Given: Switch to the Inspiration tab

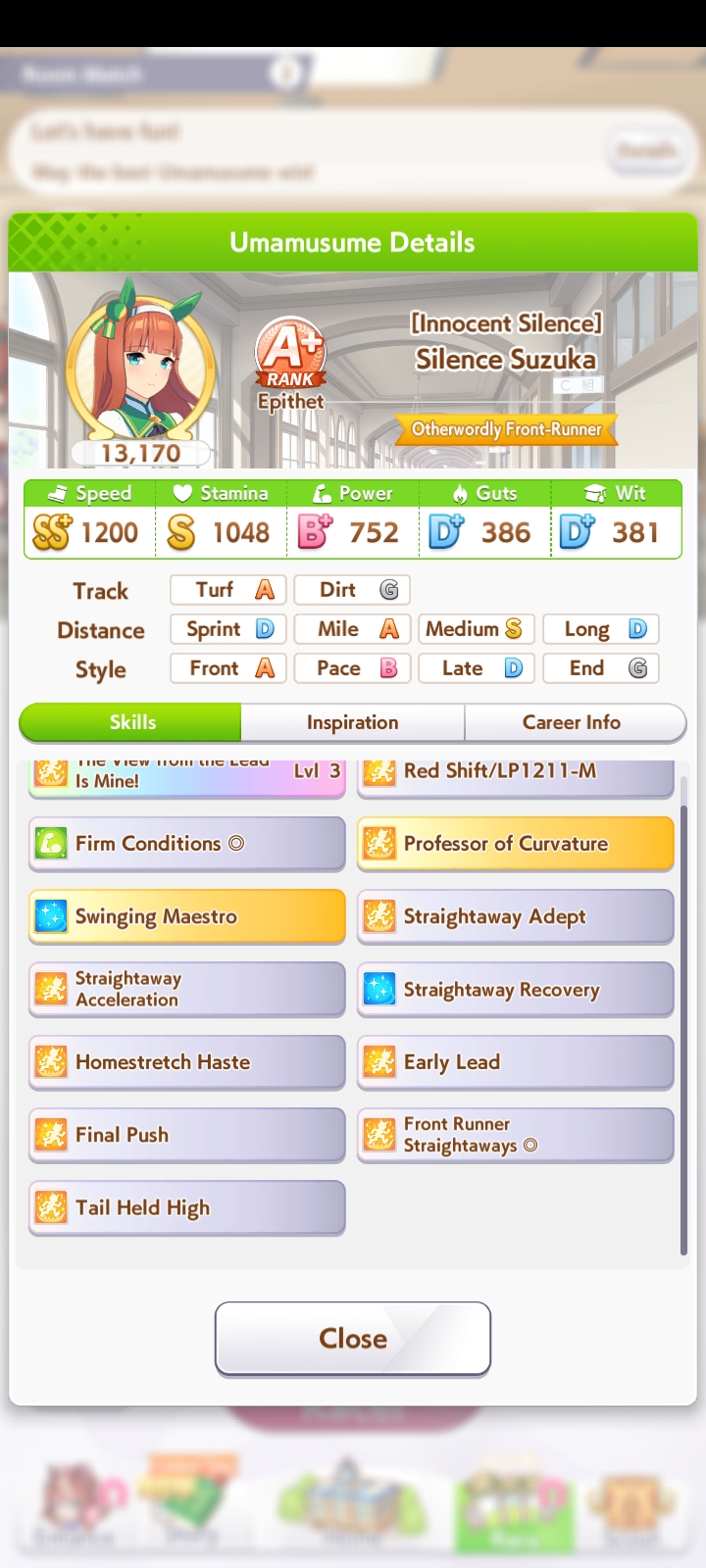Looking at the screenshot, I should [x=352, y=722].
